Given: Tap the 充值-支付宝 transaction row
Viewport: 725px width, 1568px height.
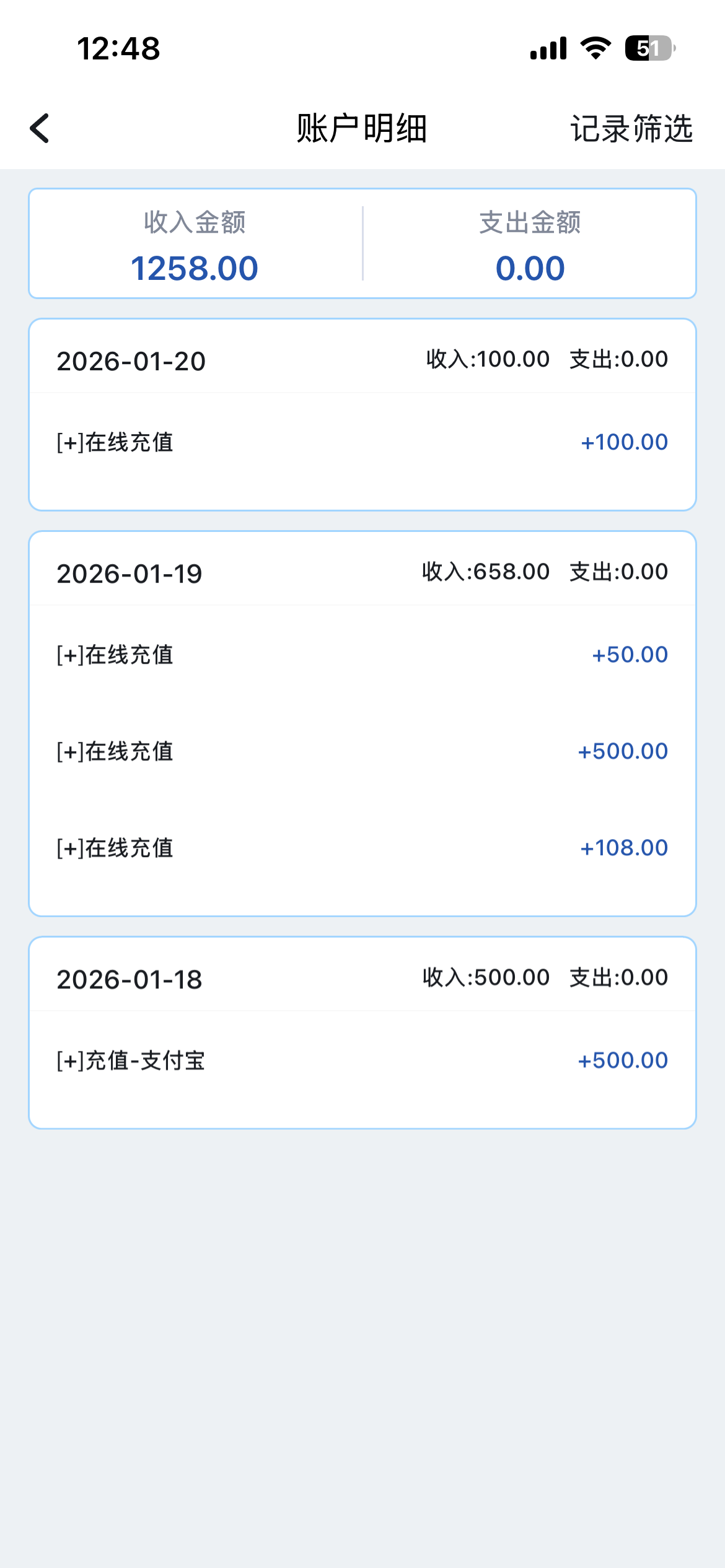Looking at the screenshot, I should 362,1060.
